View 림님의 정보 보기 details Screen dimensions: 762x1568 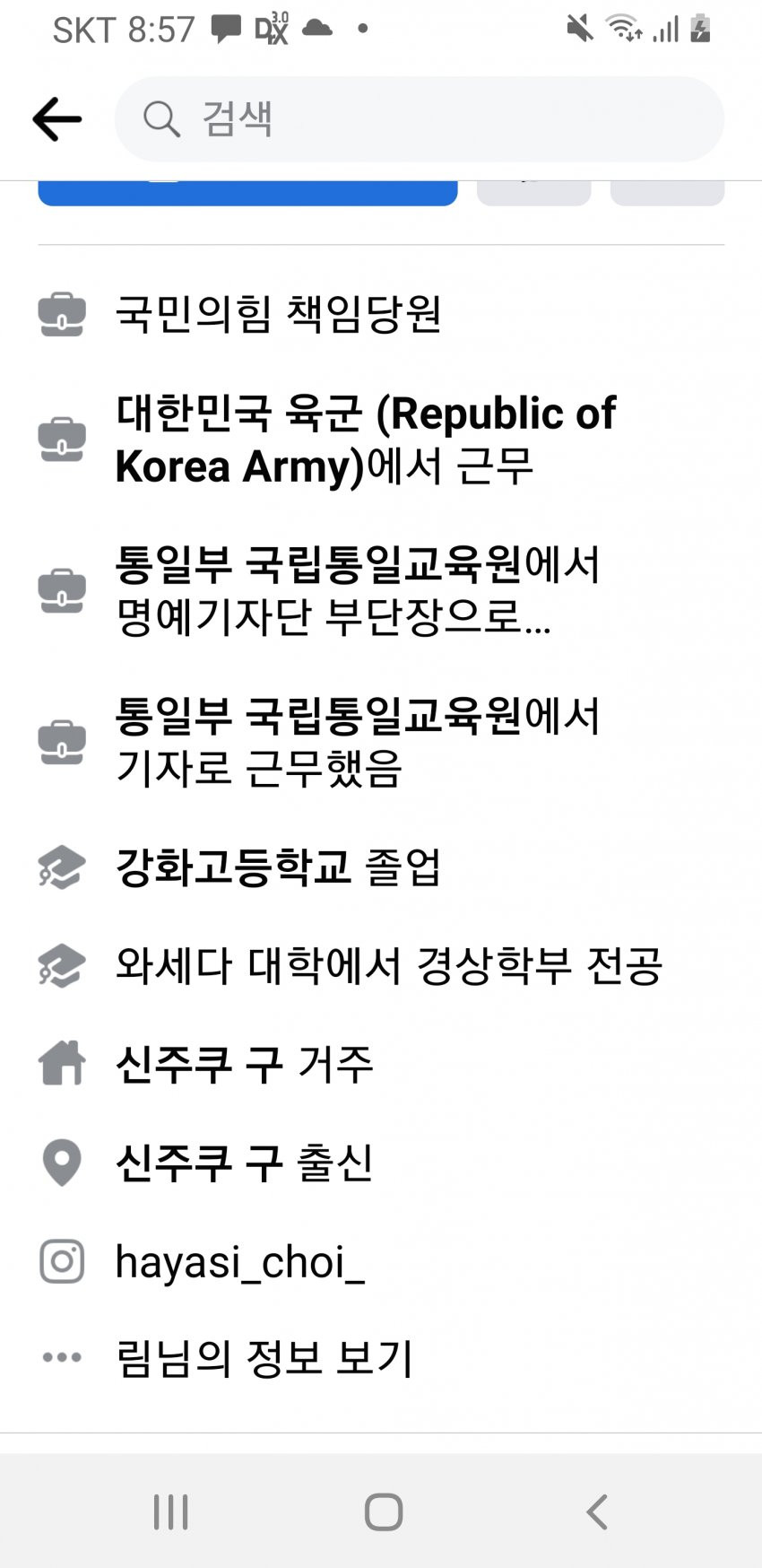(264, 1357)
